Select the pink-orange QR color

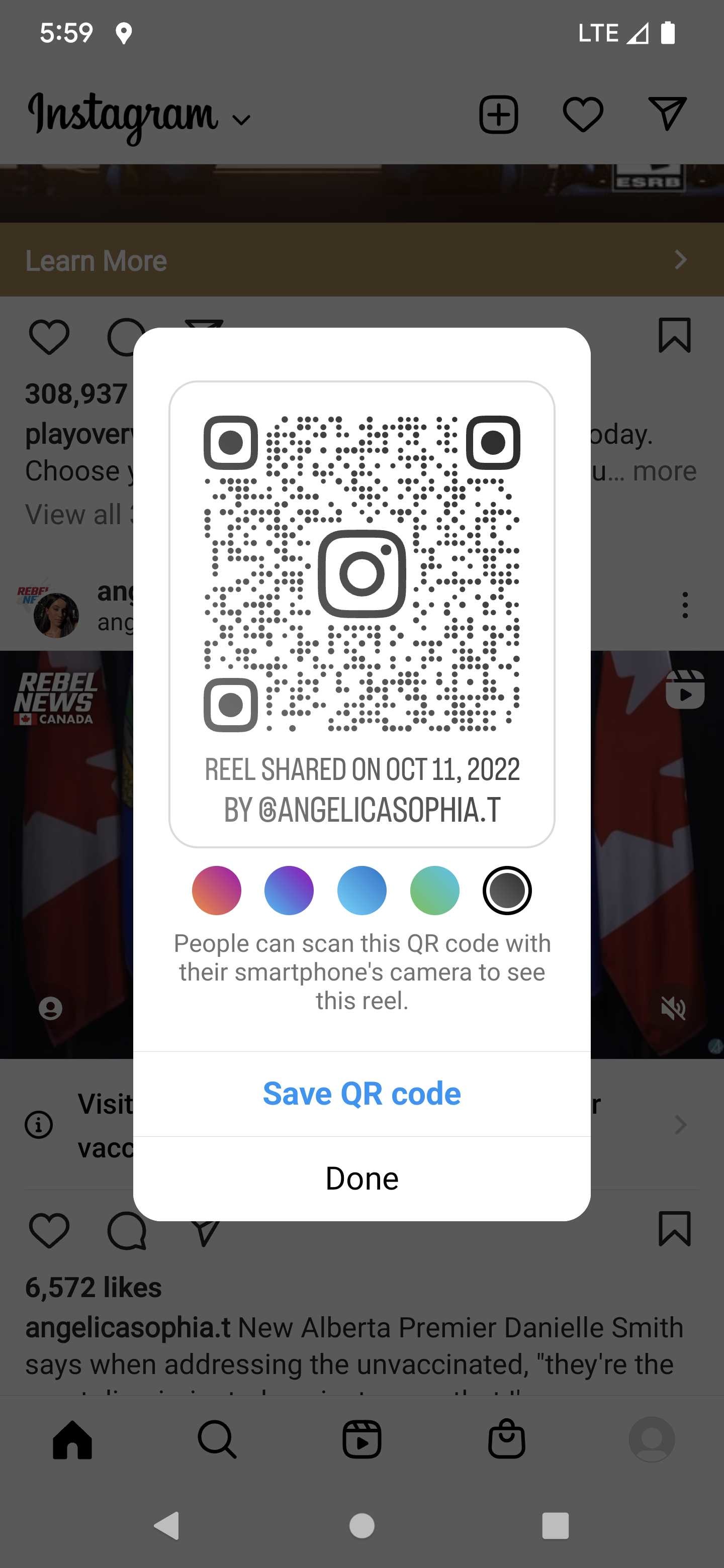[216, 891]
